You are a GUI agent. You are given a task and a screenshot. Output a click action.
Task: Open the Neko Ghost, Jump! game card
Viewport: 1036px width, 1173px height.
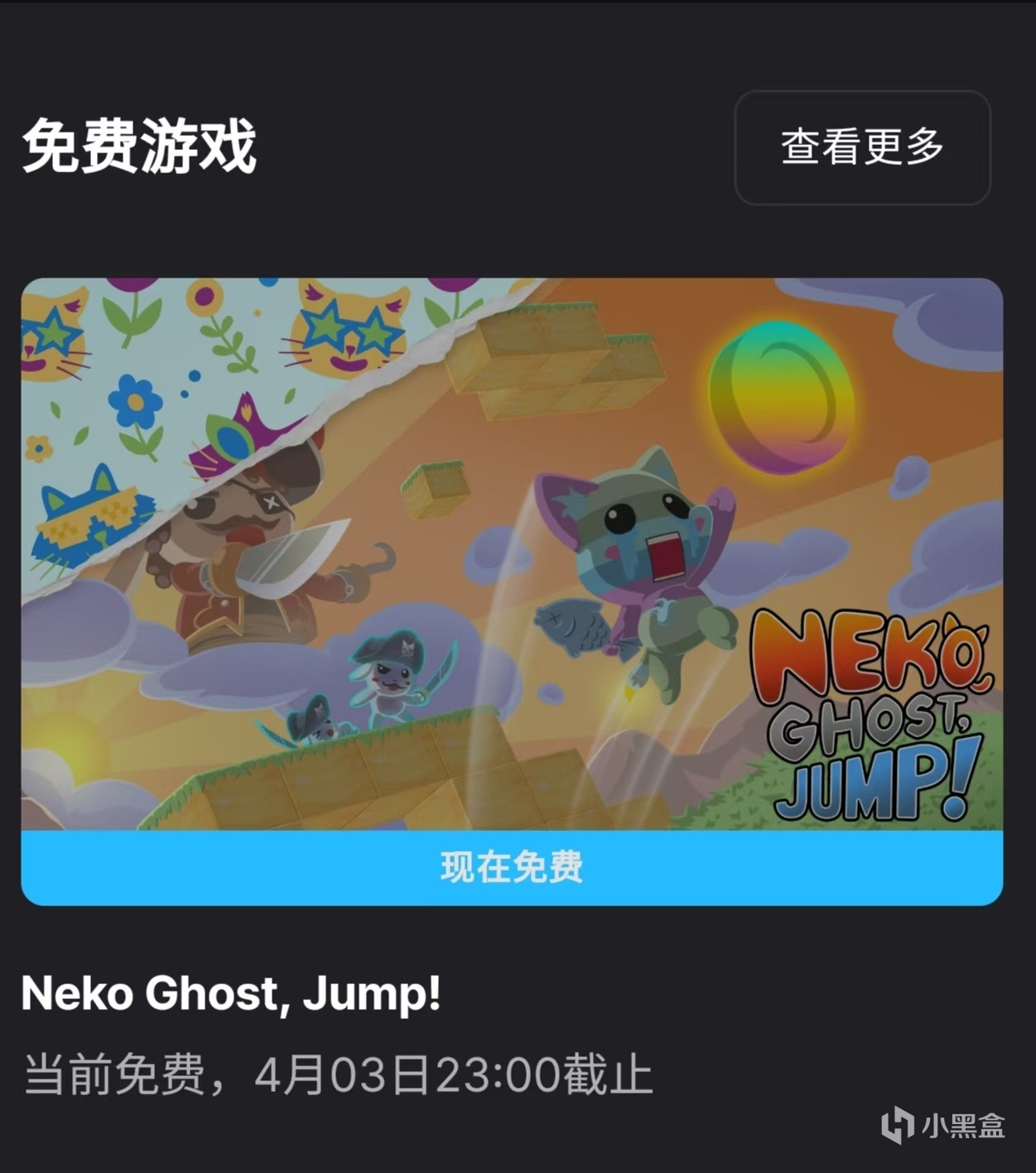click(512, 553)
